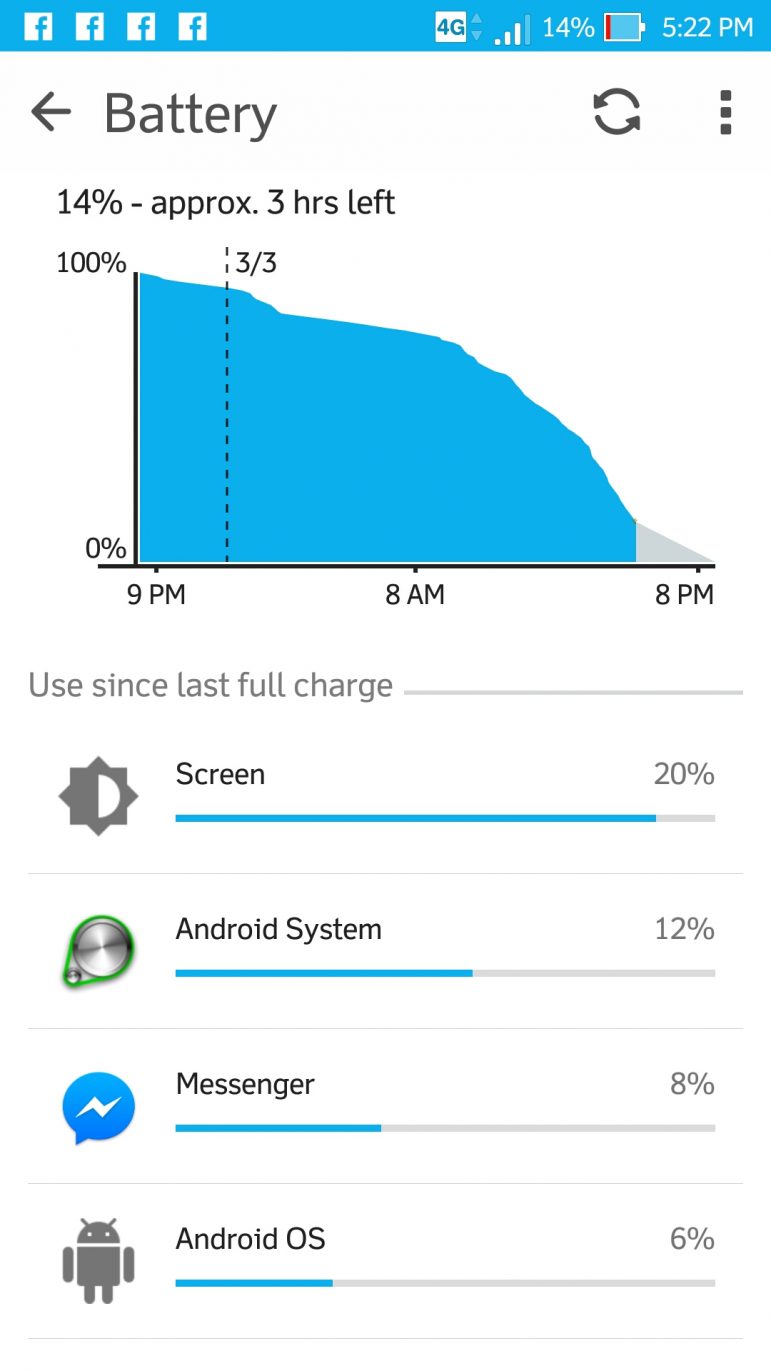This screenshot has height=1371, width=771.
Task: Refresh battery usage stats
Action: tap(616, 112)
